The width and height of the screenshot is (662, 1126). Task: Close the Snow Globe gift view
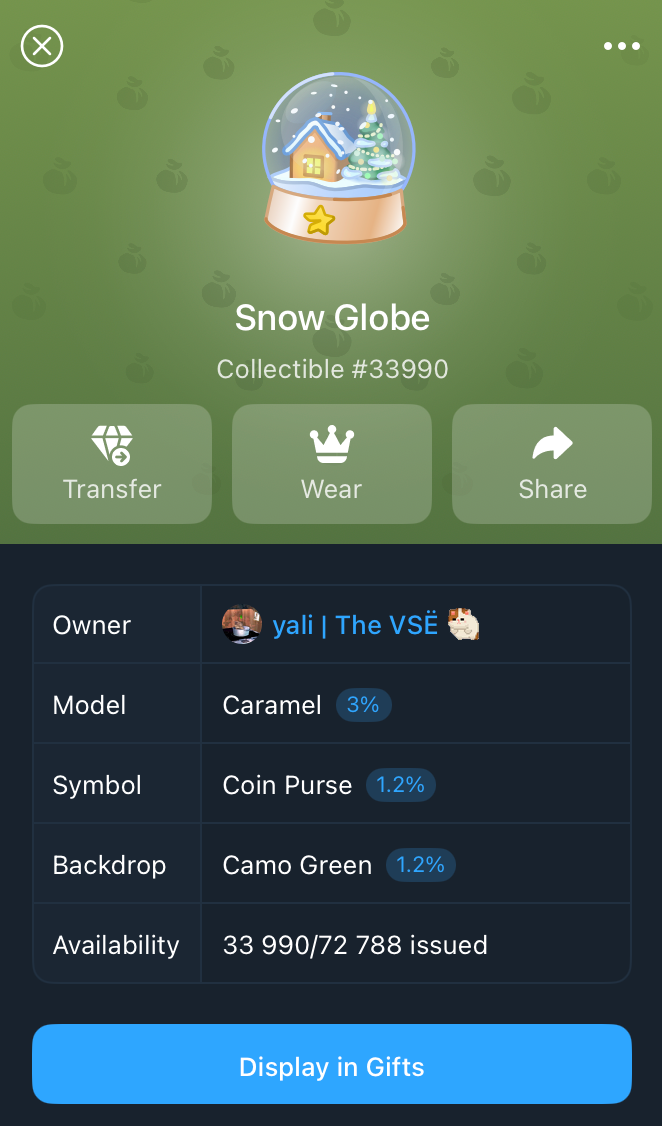click(42, 46)
